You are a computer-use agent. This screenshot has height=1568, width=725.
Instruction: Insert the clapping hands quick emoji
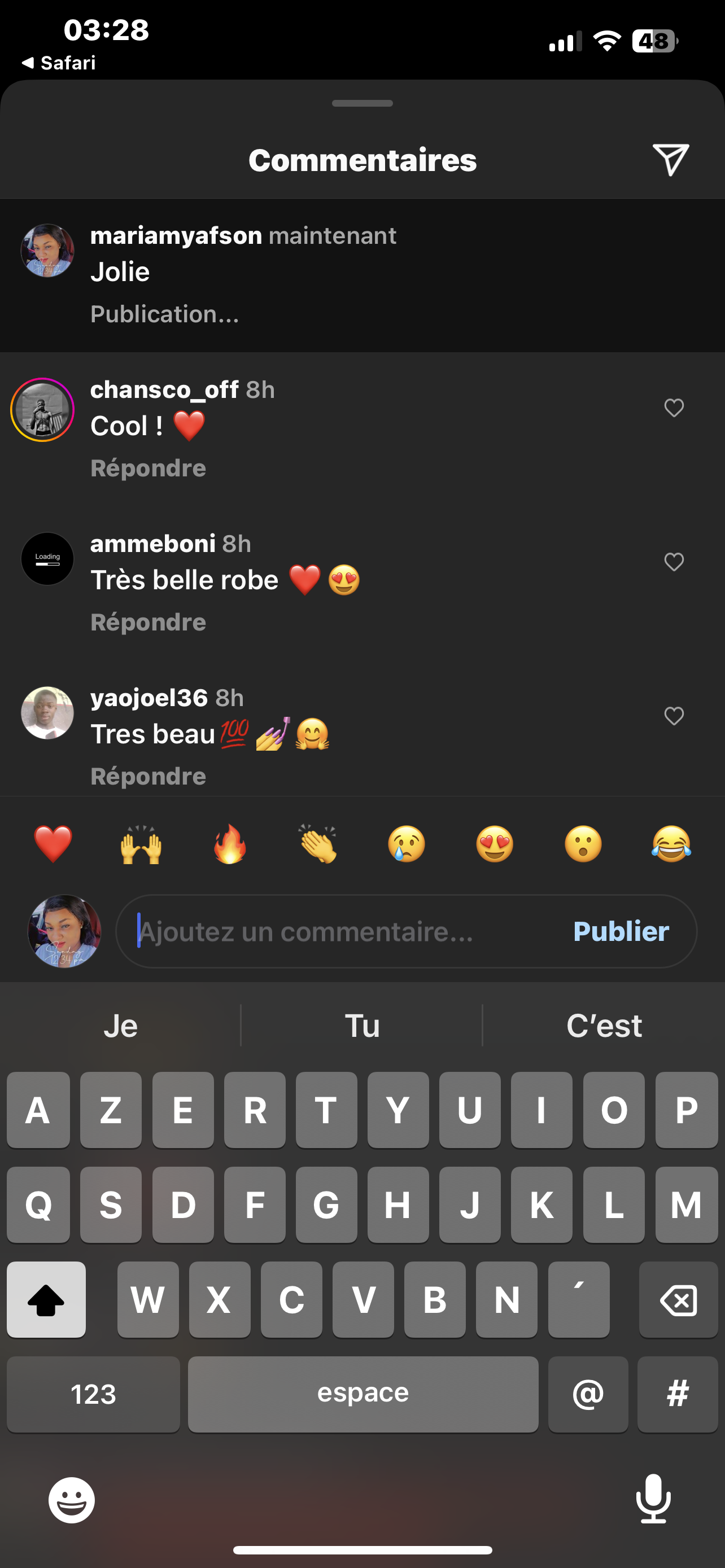point(318,844)
